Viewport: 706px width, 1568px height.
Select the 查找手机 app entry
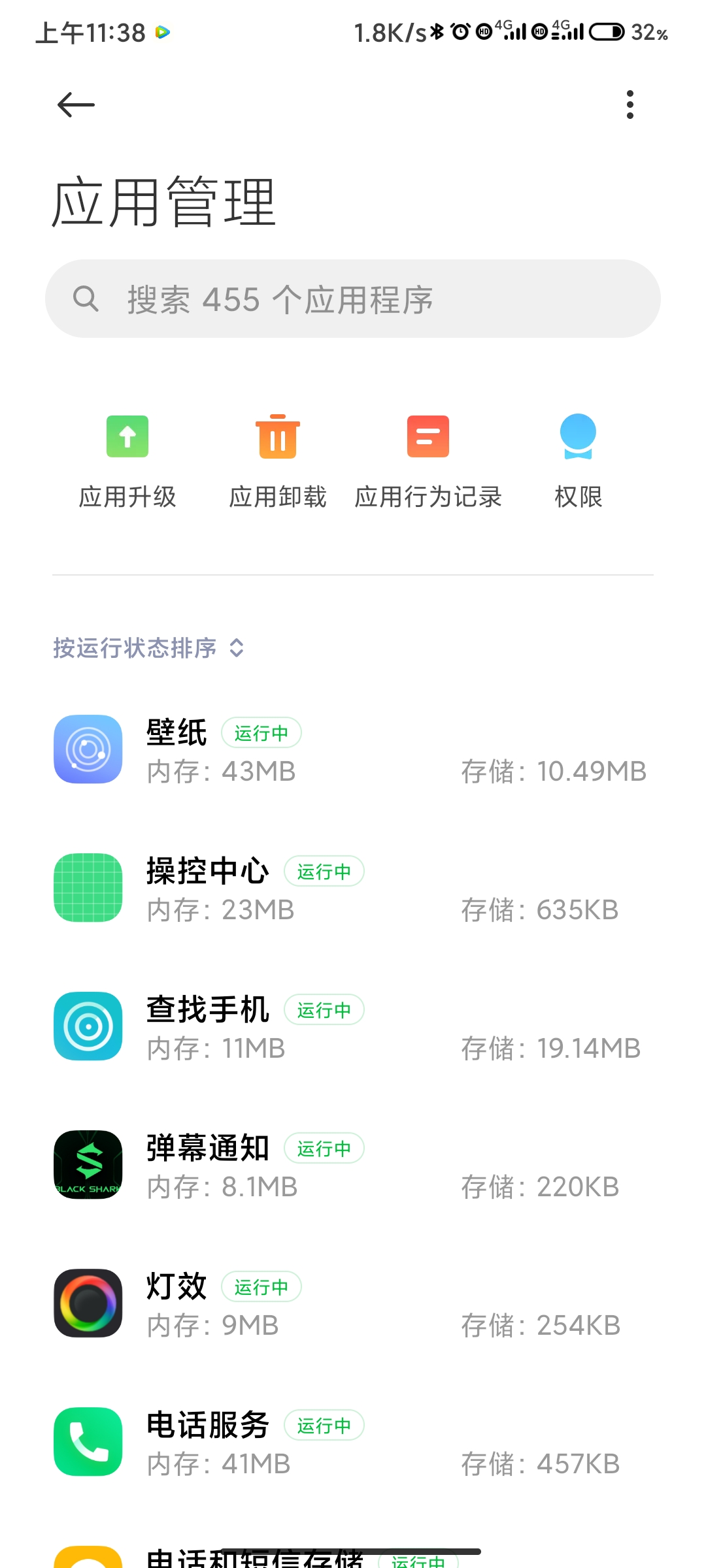353,1027
